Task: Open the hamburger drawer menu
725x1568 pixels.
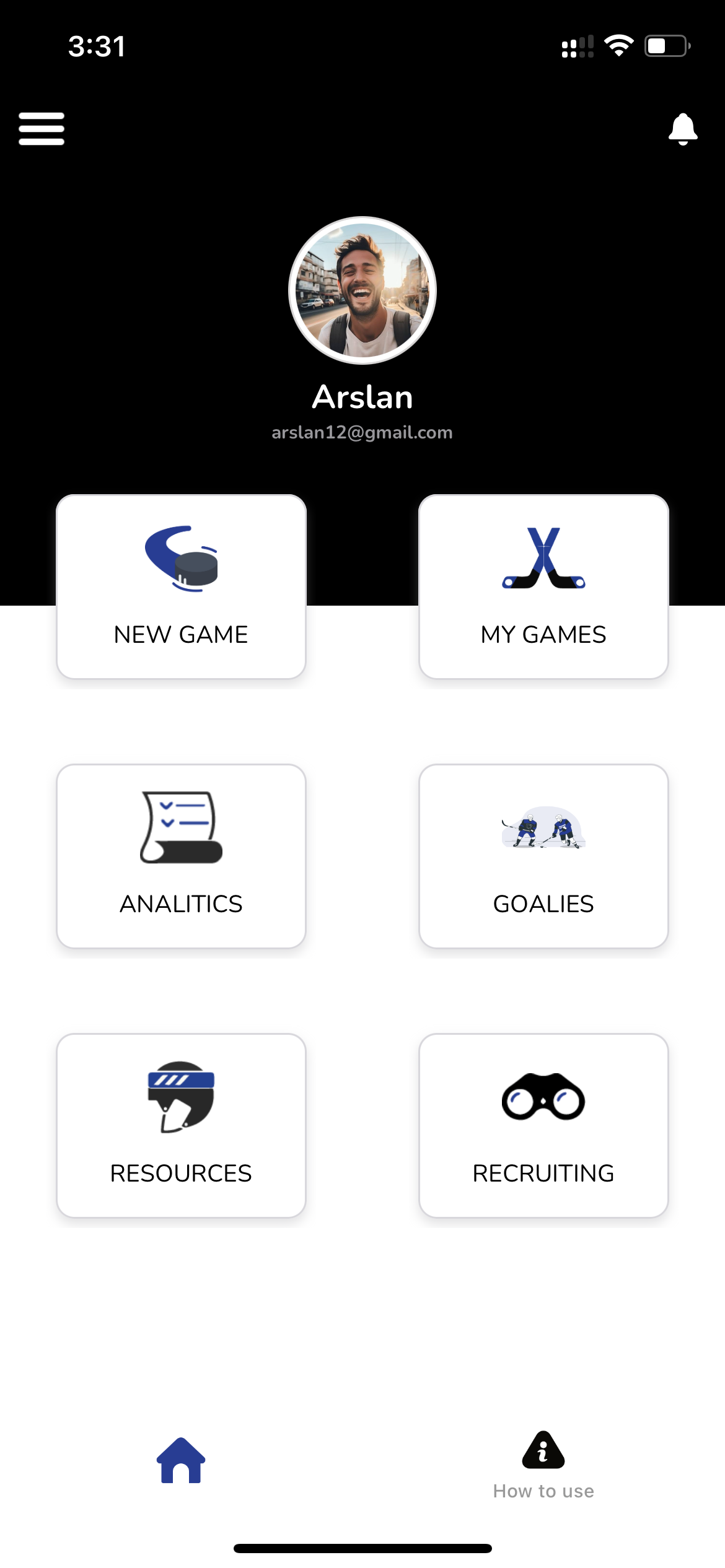Action: click(x=42, y=129)
